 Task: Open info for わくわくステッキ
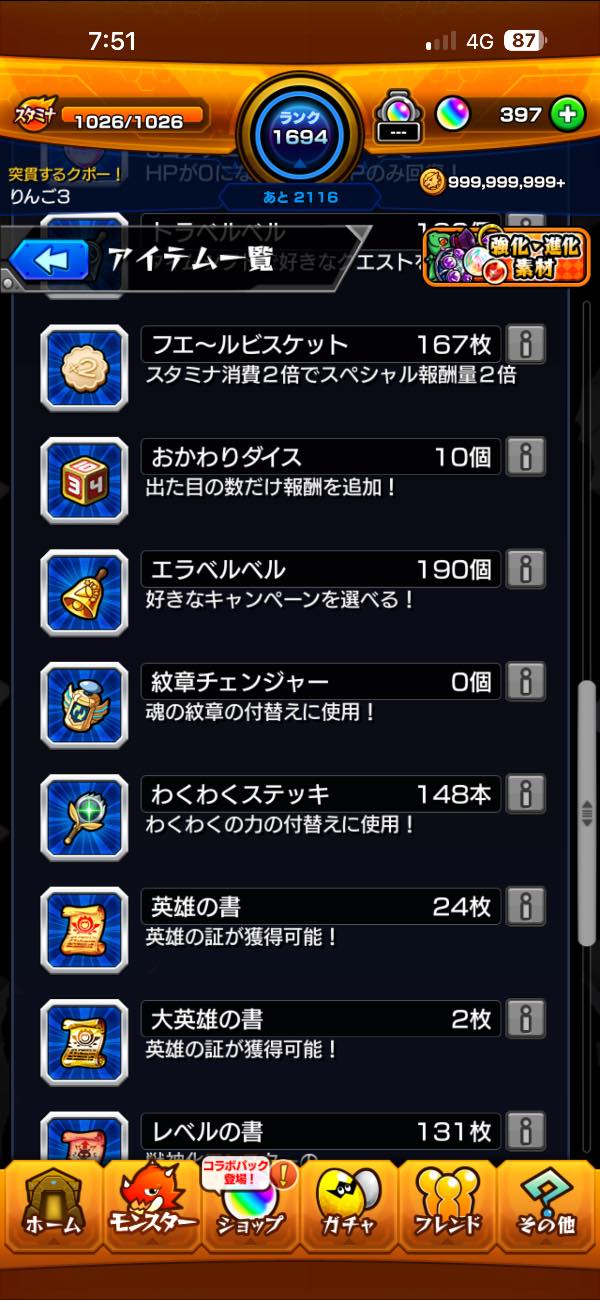coord(525,794)
